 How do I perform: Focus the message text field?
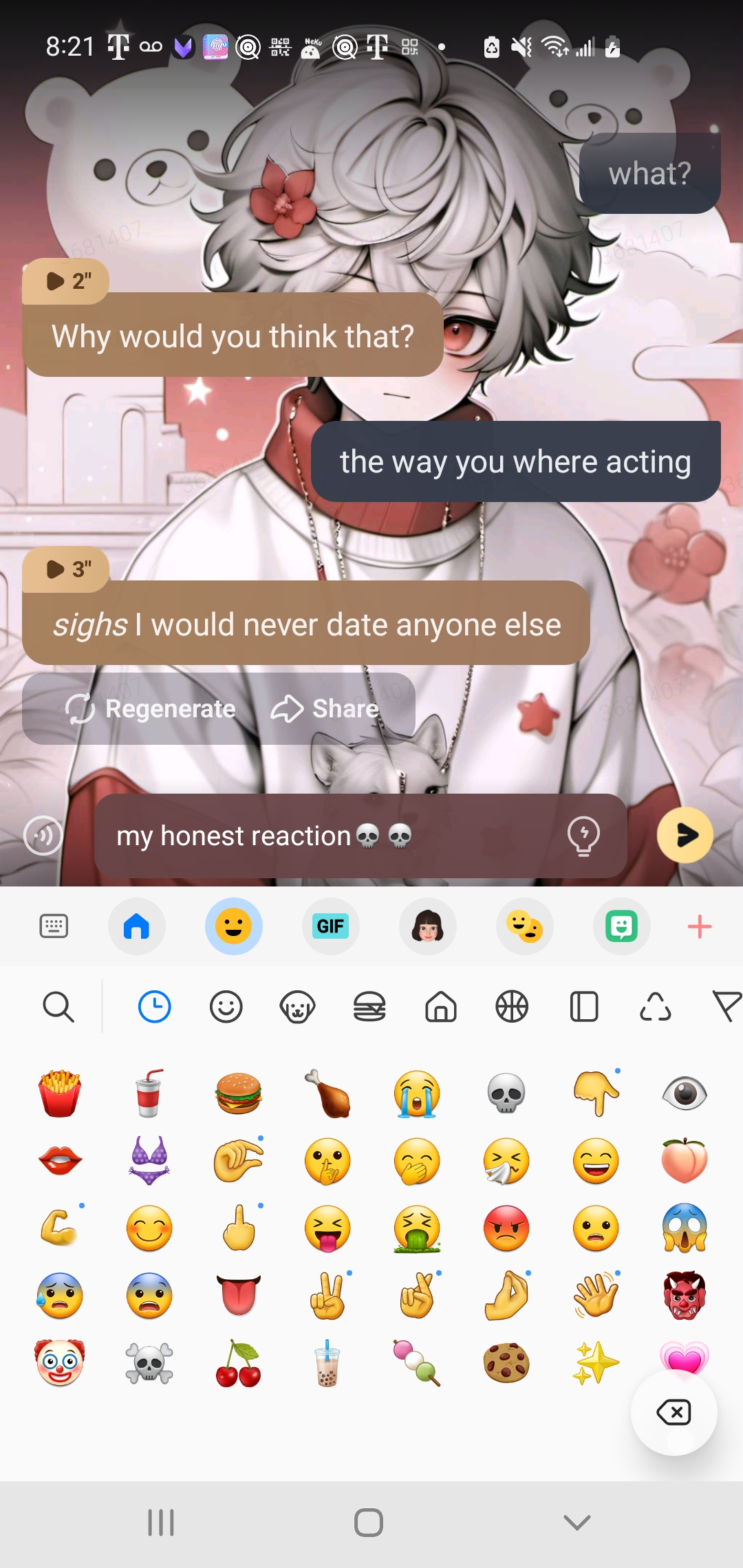point(330,836)
